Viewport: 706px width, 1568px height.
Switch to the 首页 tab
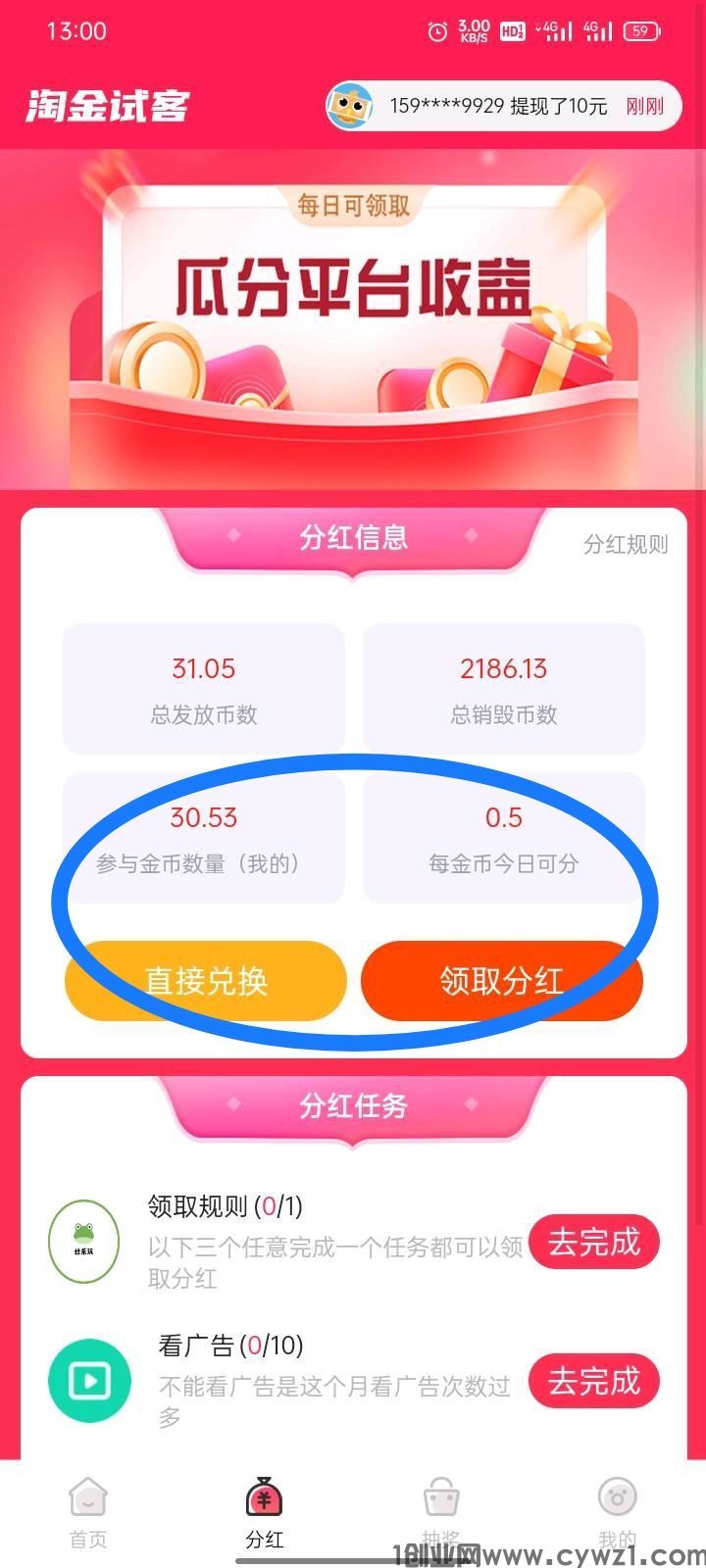pos(88,1512)
